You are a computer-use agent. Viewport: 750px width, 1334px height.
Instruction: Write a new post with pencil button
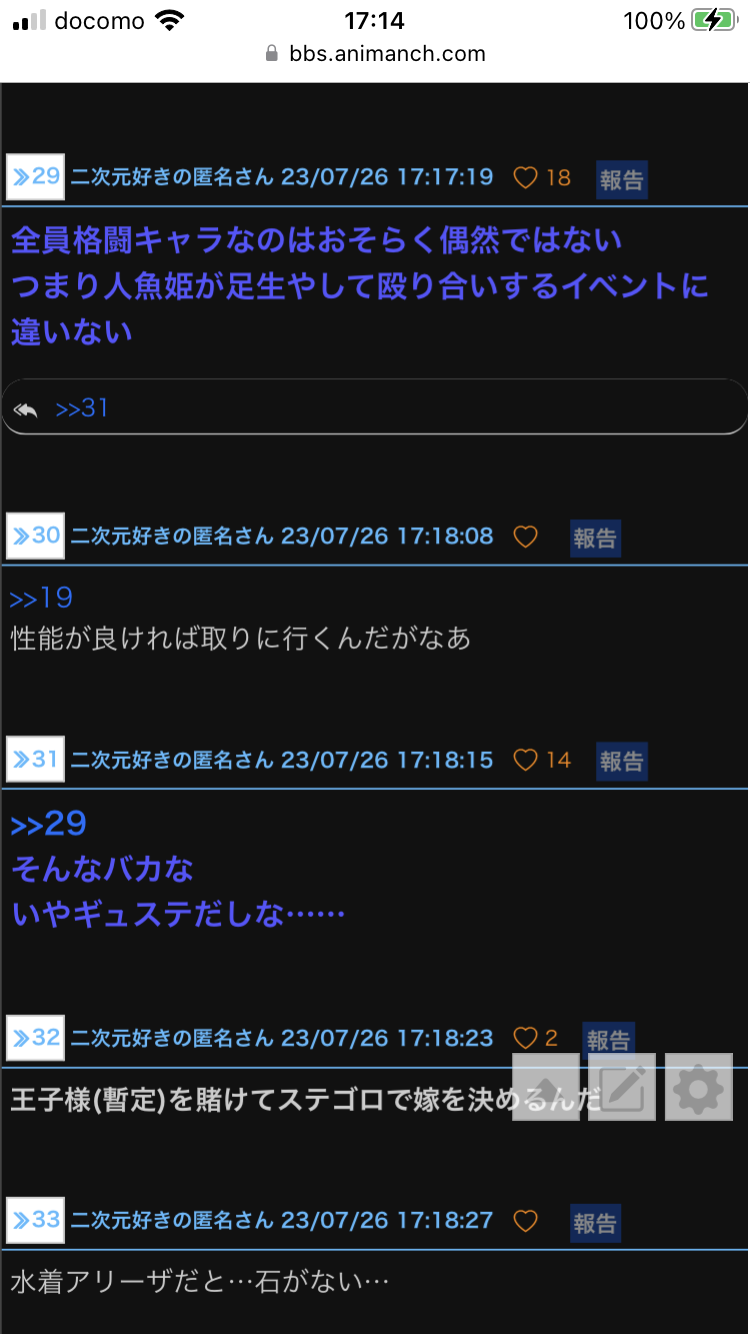pyautogui.click(x=622, y=1087)
